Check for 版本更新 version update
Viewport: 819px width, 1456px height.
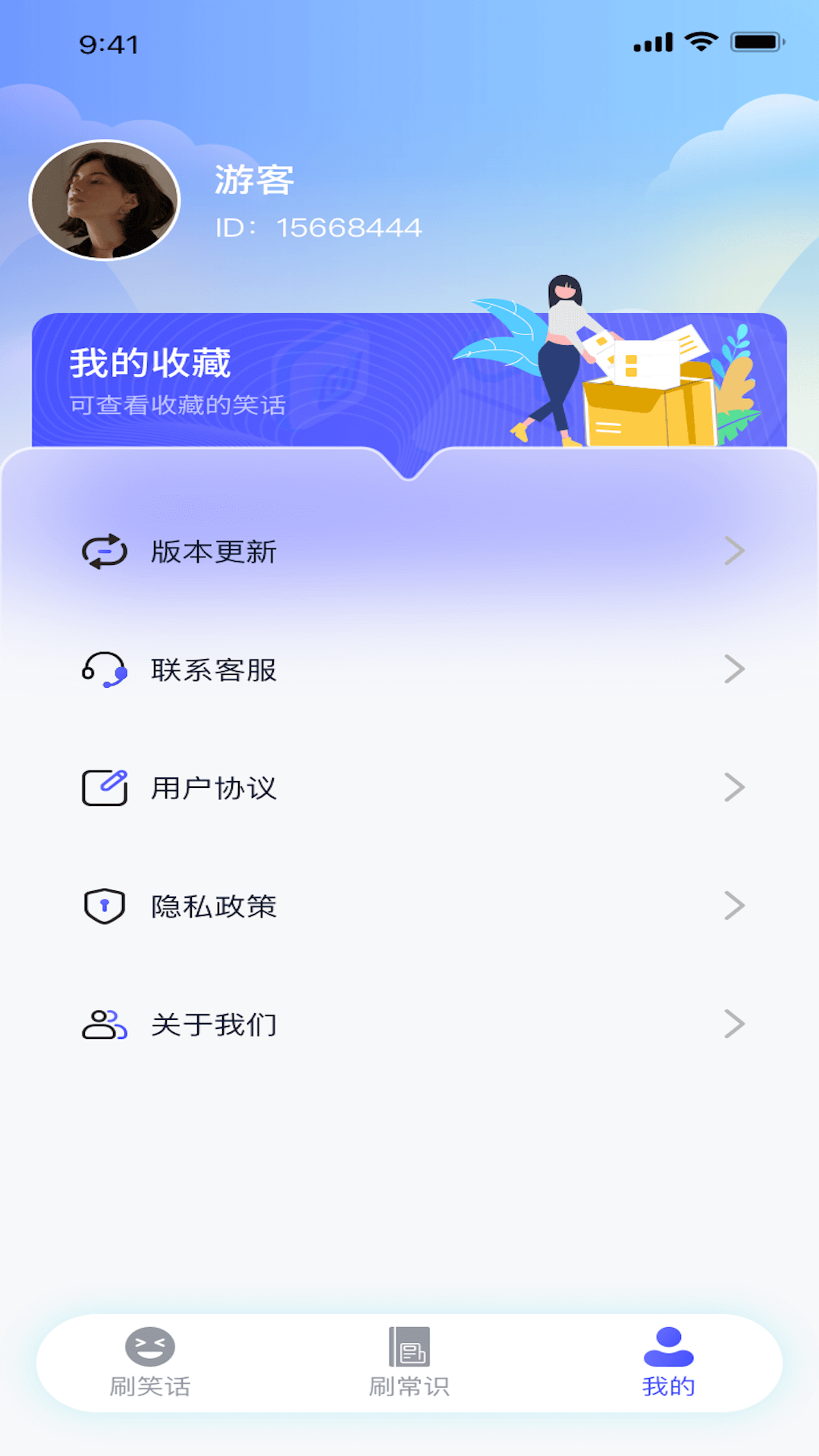409,551
